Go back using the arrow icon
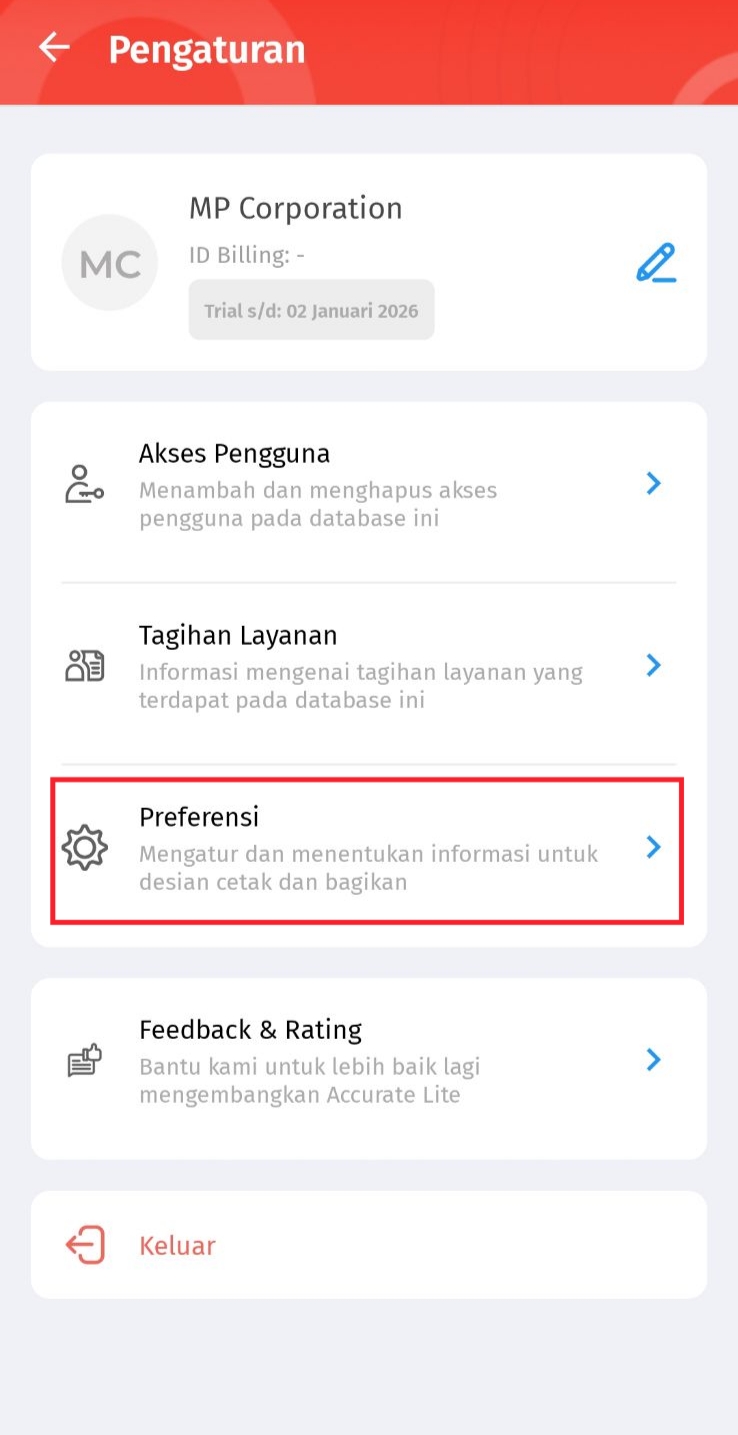Viewport: 738px width, 1435px height. coord(54,47)
